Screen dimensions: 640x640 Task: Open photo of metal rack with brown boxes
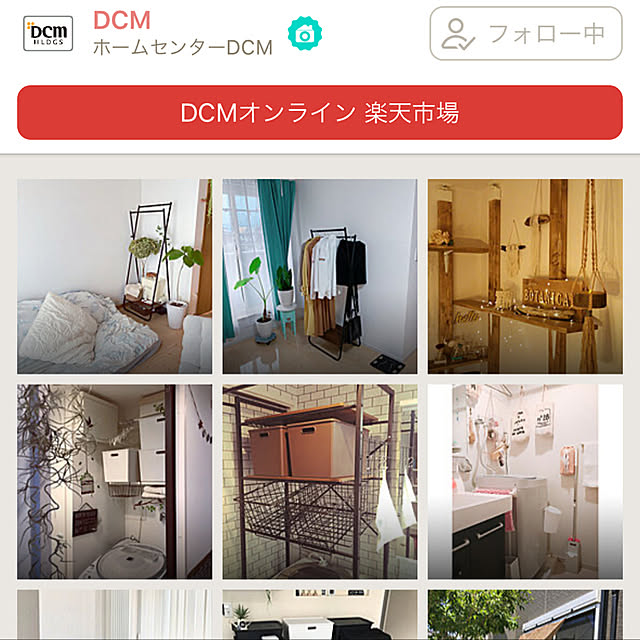click(319, 481)
